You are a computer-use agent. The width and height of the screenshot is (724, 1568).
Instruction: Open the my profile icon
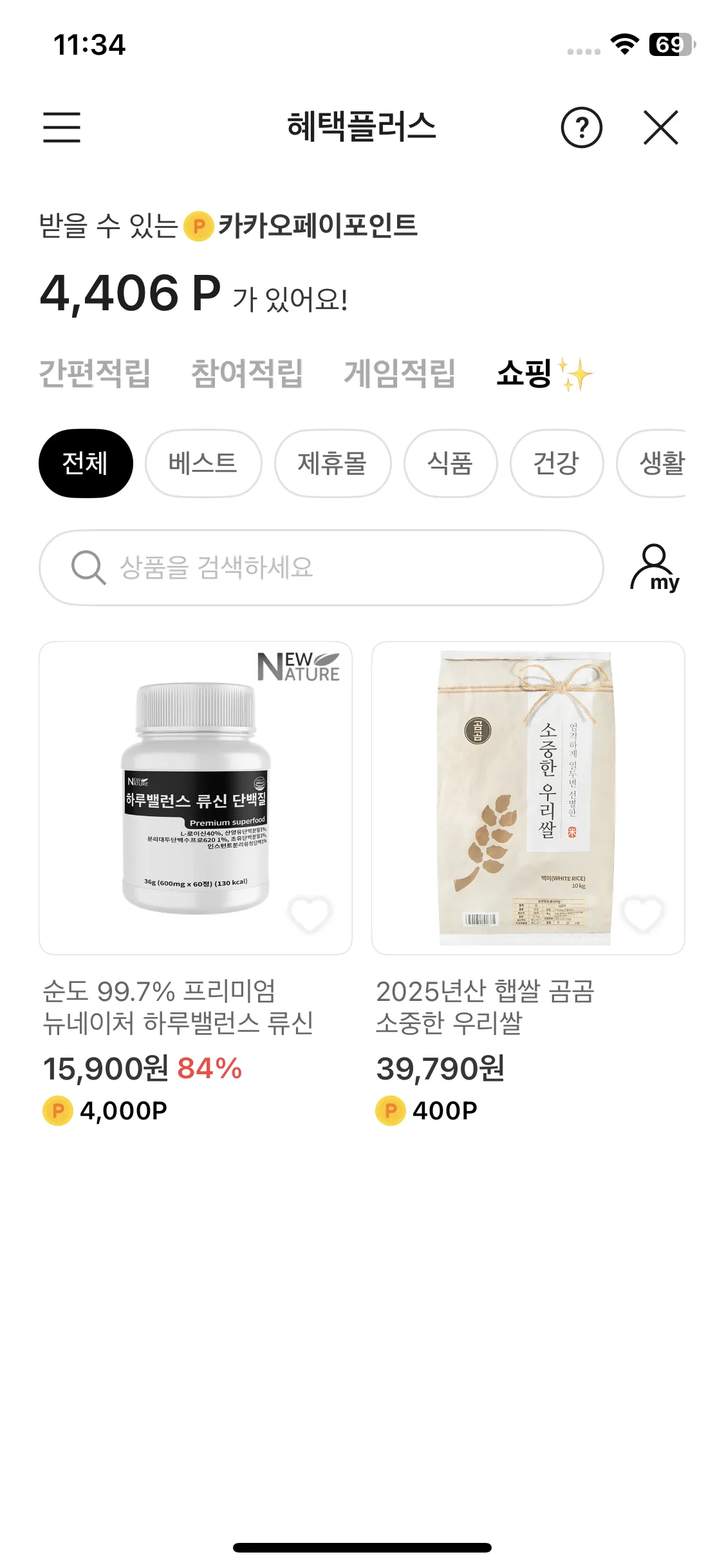[x=655, y=568]
